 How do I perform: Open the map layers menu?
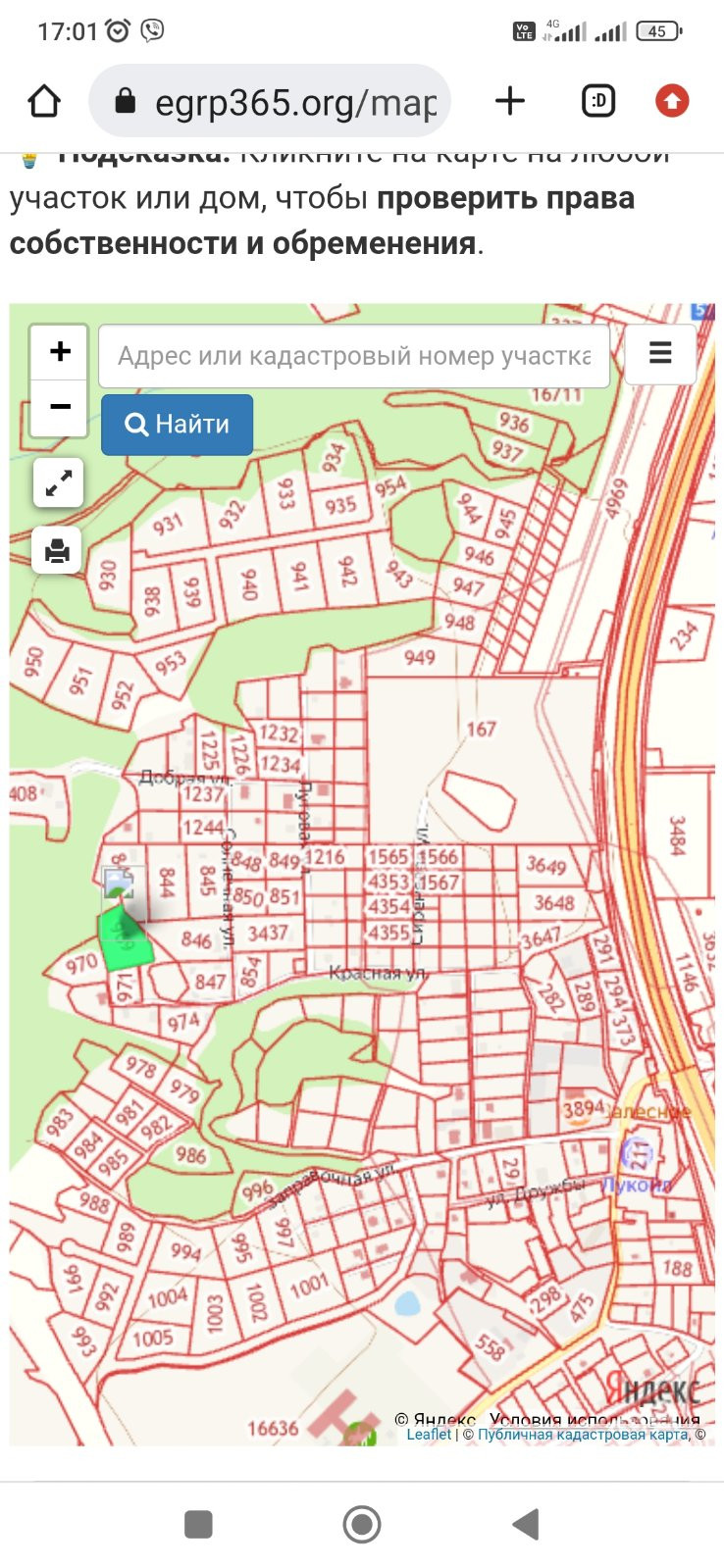click(x=660, y=353)
